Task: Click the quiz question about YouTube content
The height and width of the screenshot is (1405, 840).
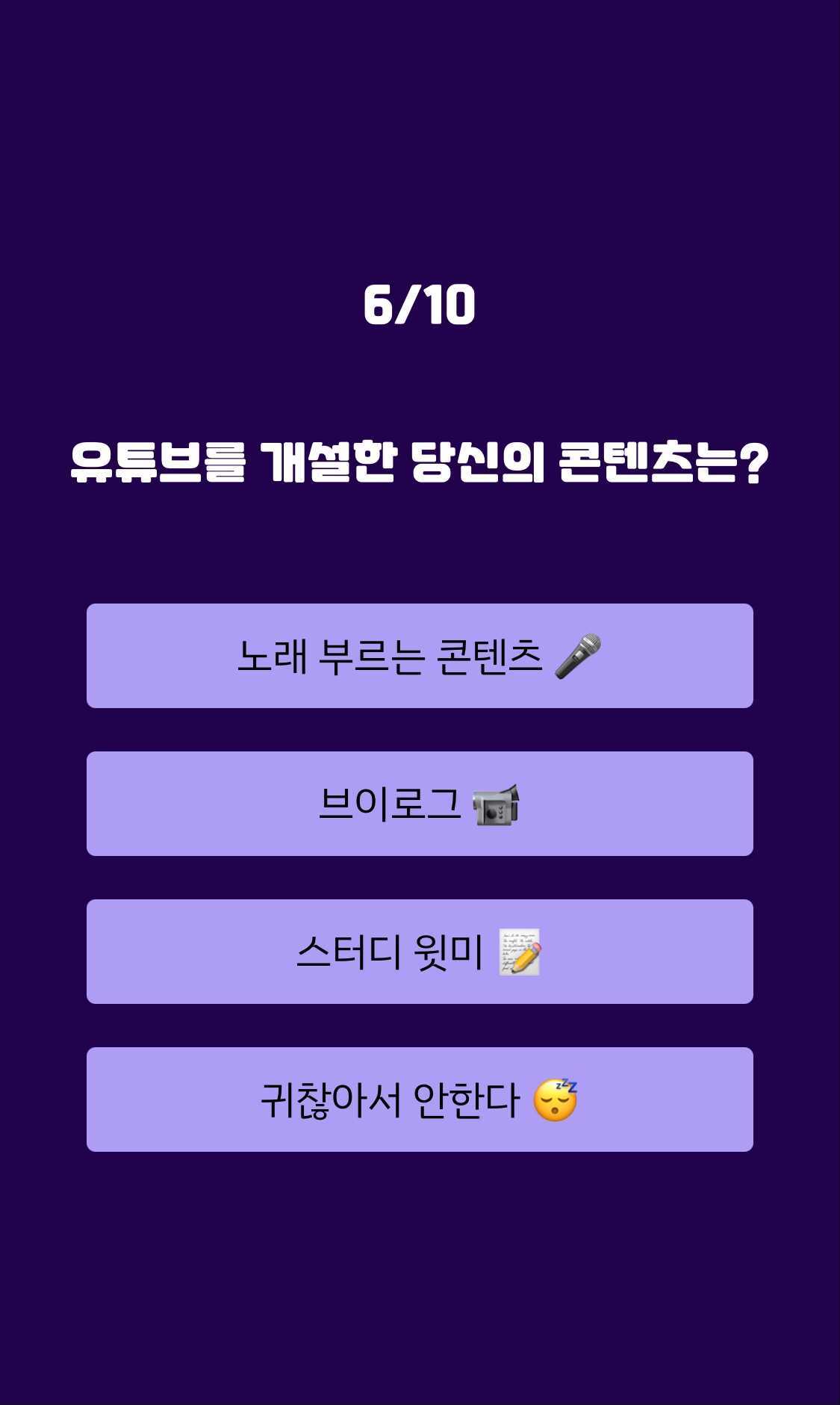Action: pos(420,463)
